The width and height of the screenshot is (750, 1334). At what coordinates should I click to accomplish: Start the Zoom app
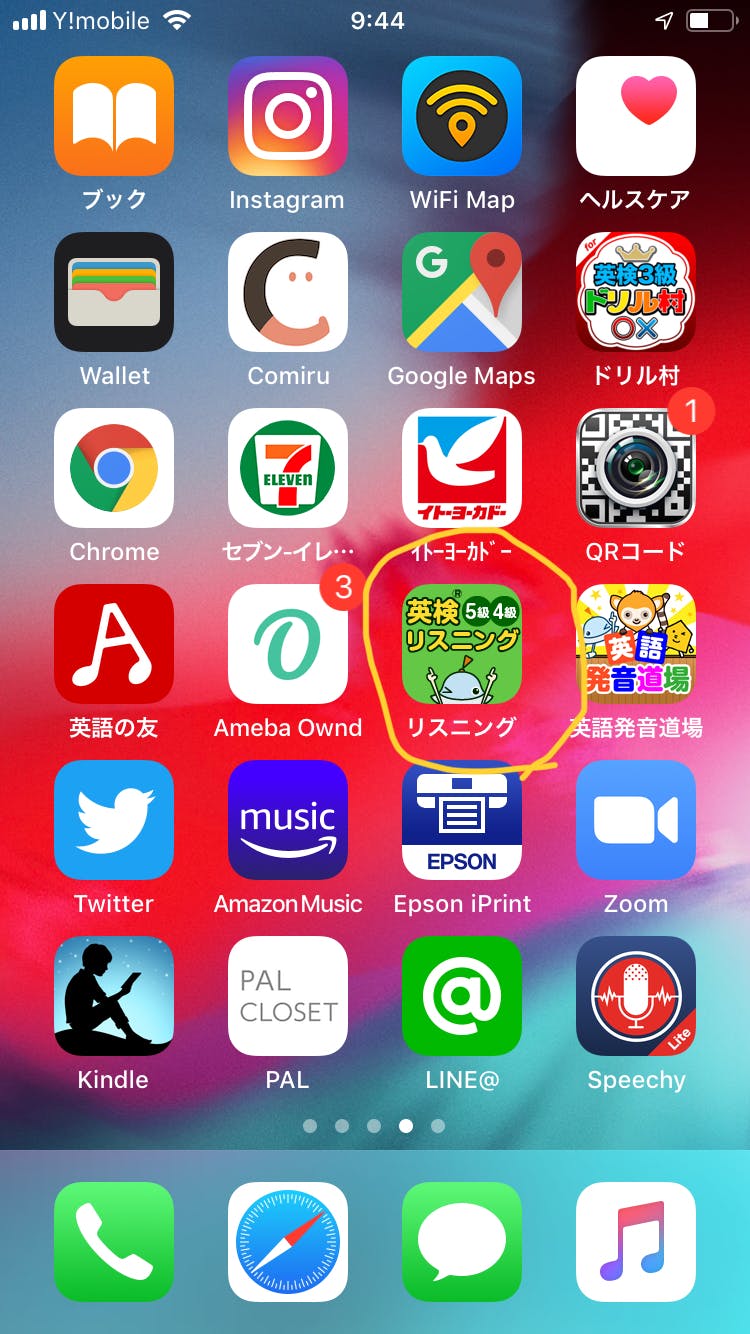coord(636,820)
